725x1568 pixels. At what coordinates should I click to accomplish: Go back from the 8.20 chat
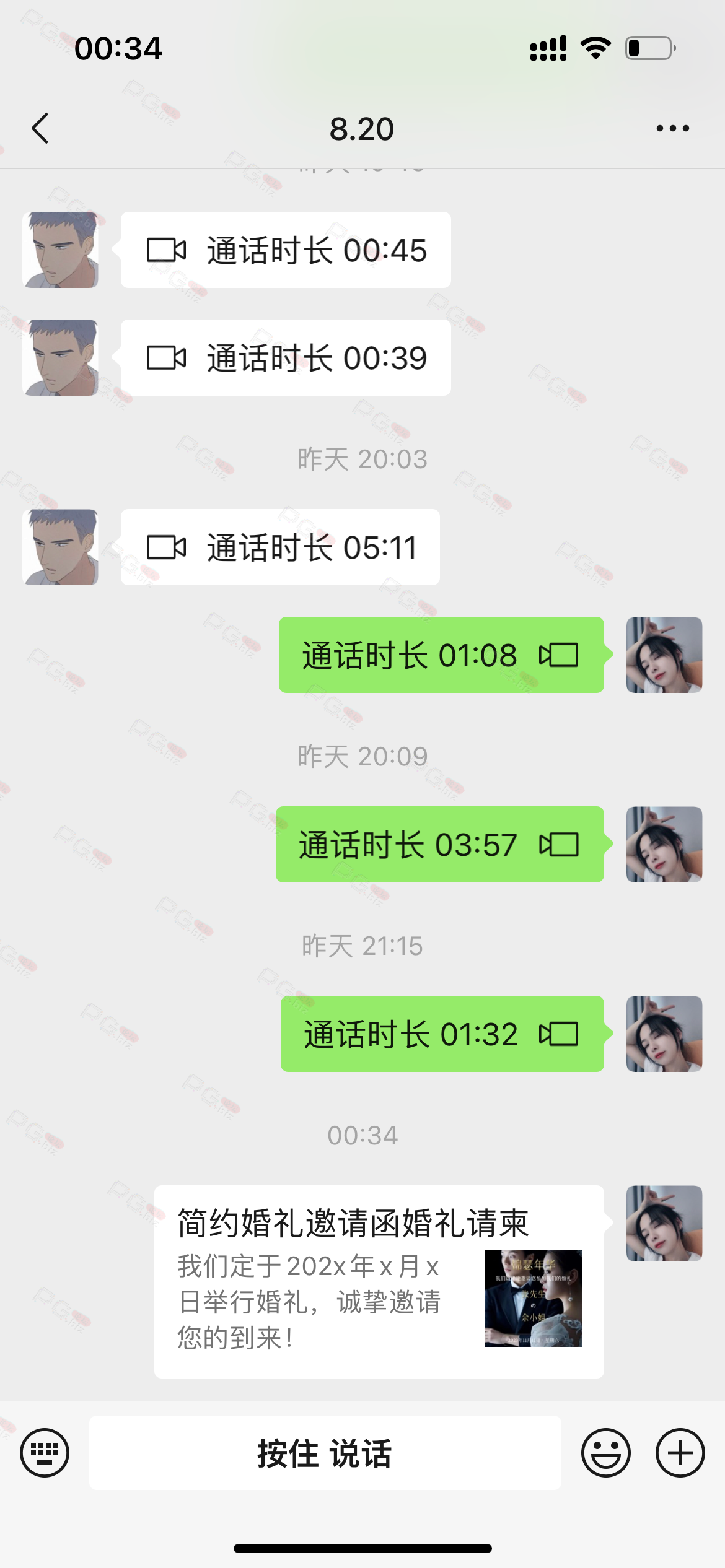41,128
